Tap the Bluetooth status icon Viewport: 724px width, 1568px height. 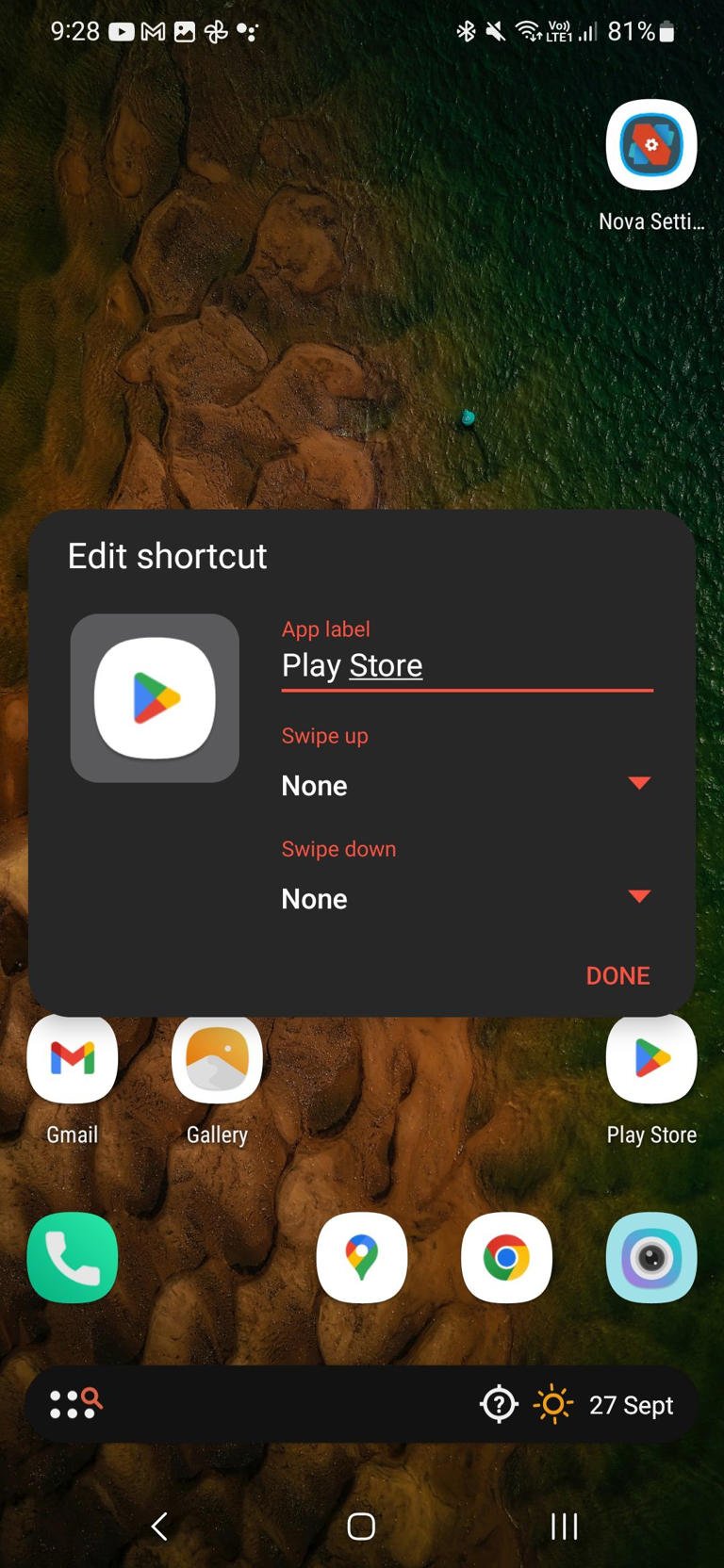[x=465, y=30]
